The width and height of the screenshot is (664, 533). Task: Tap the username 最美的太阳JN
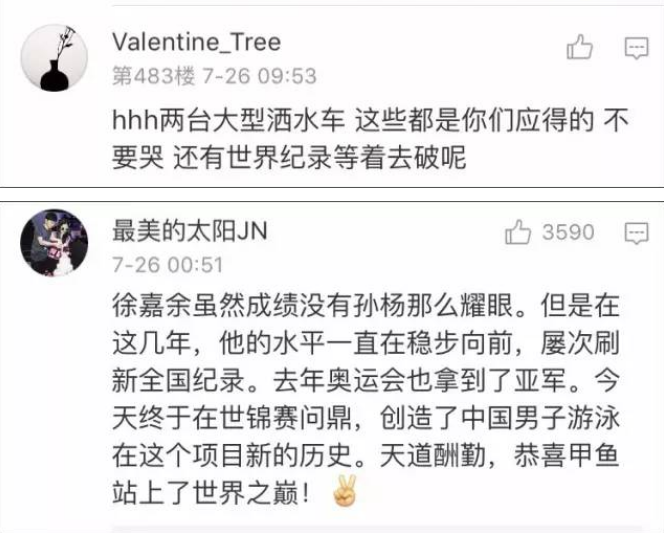coord(190,232)
